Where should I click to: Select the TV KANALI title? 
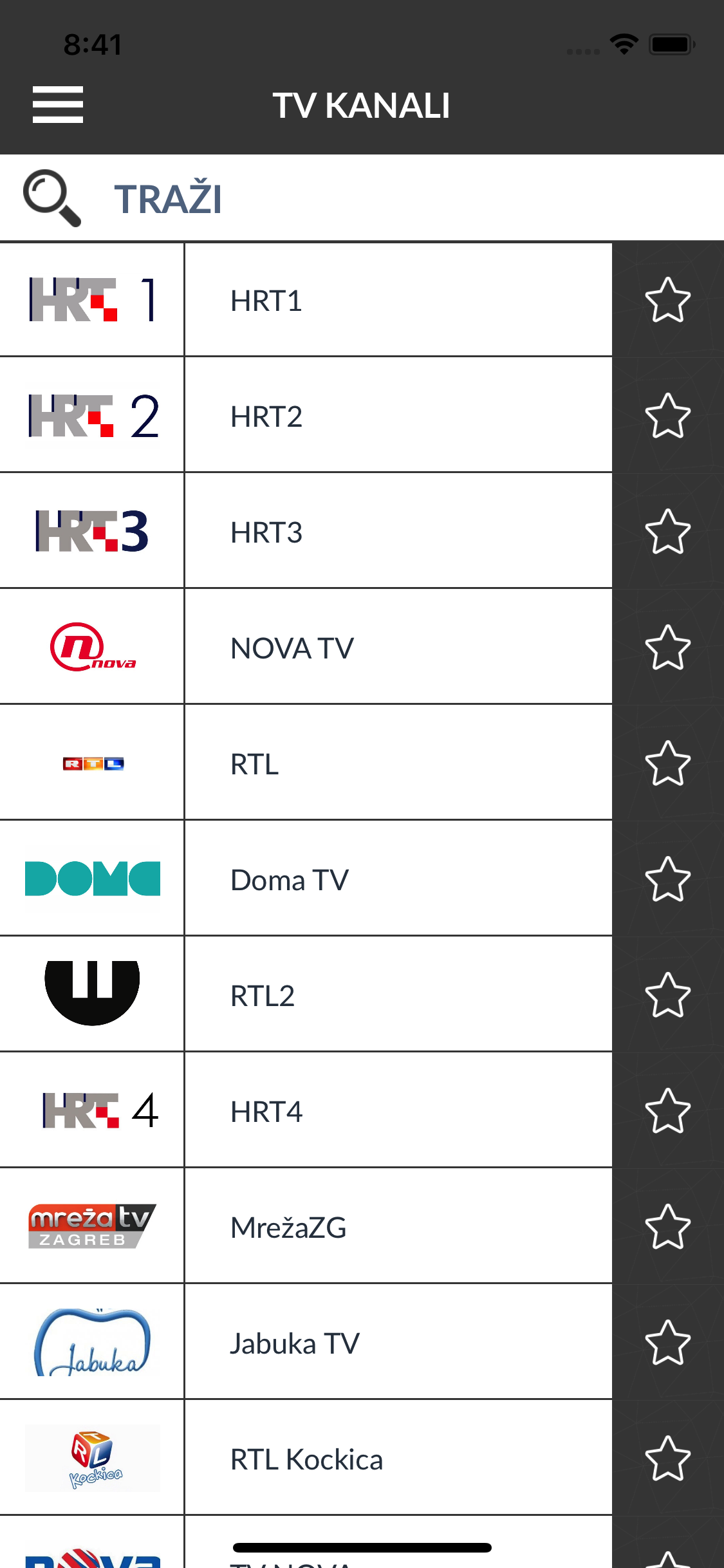[362, 106]
